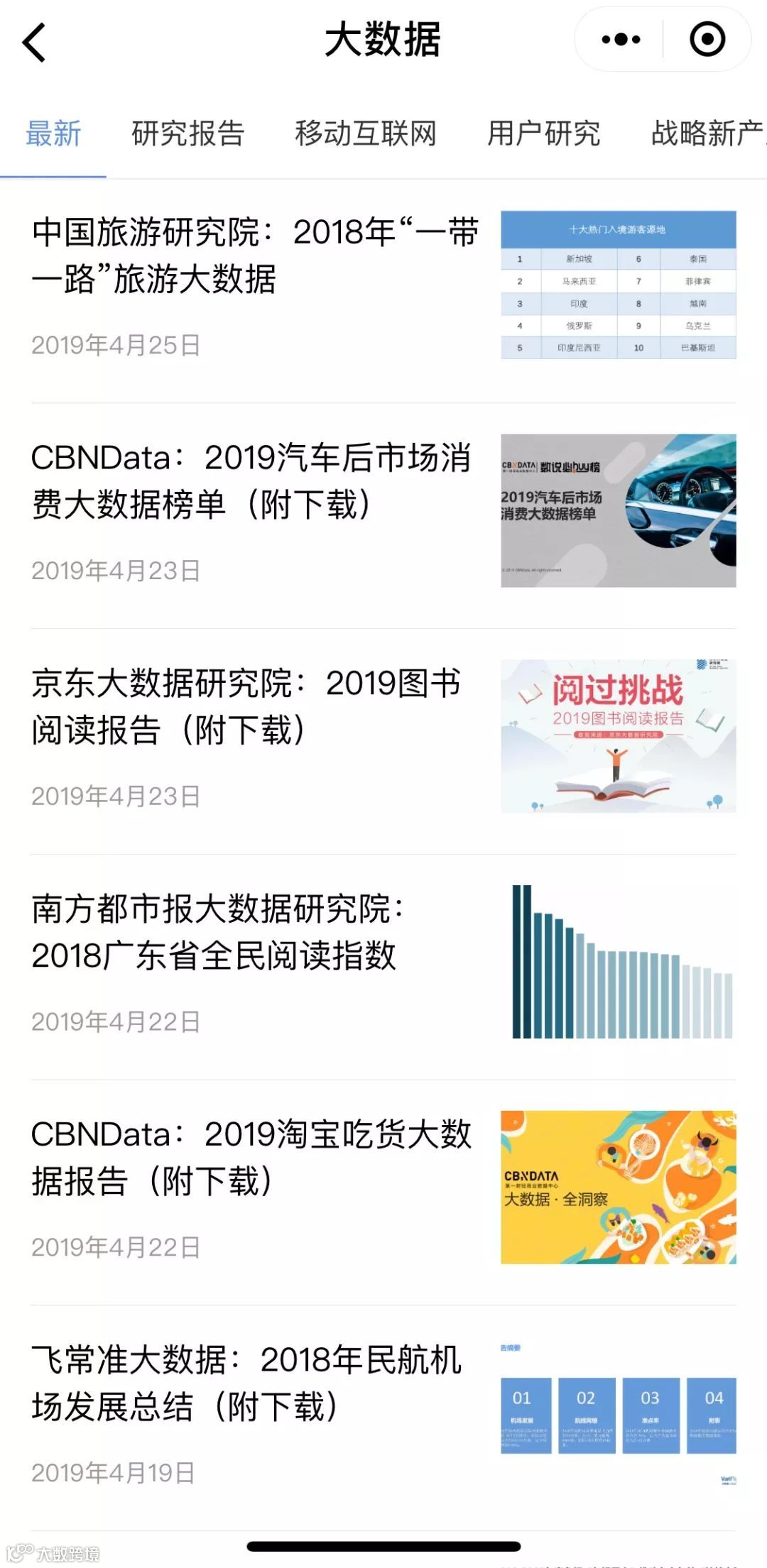Open the 飞常准大数据 2018年民航机场发展总结 article

pos(246,1383)
